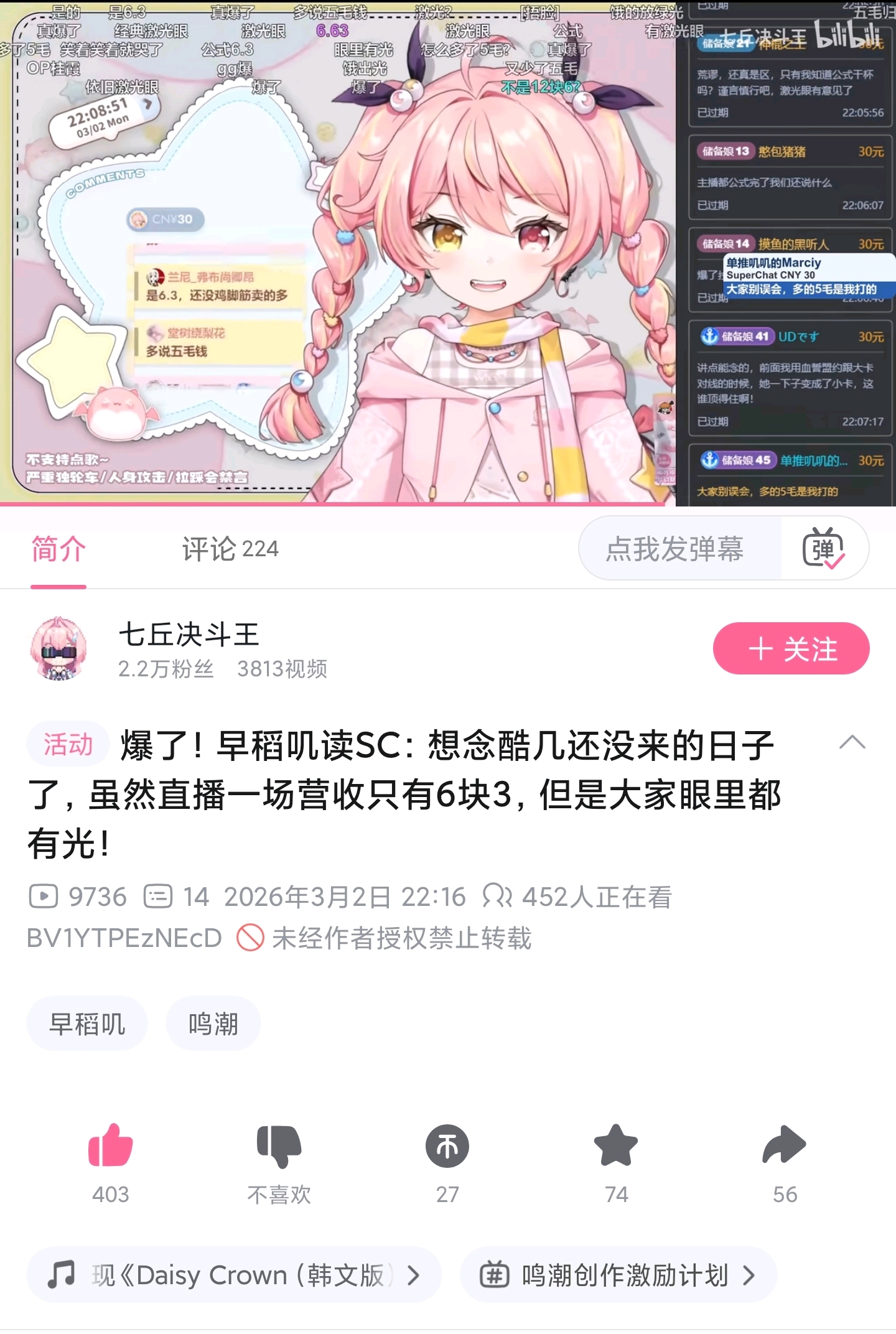Open 鸣潮创作激励计划 activity
Viewport: 896px width, 1334px height.
tap(618, 1275)
